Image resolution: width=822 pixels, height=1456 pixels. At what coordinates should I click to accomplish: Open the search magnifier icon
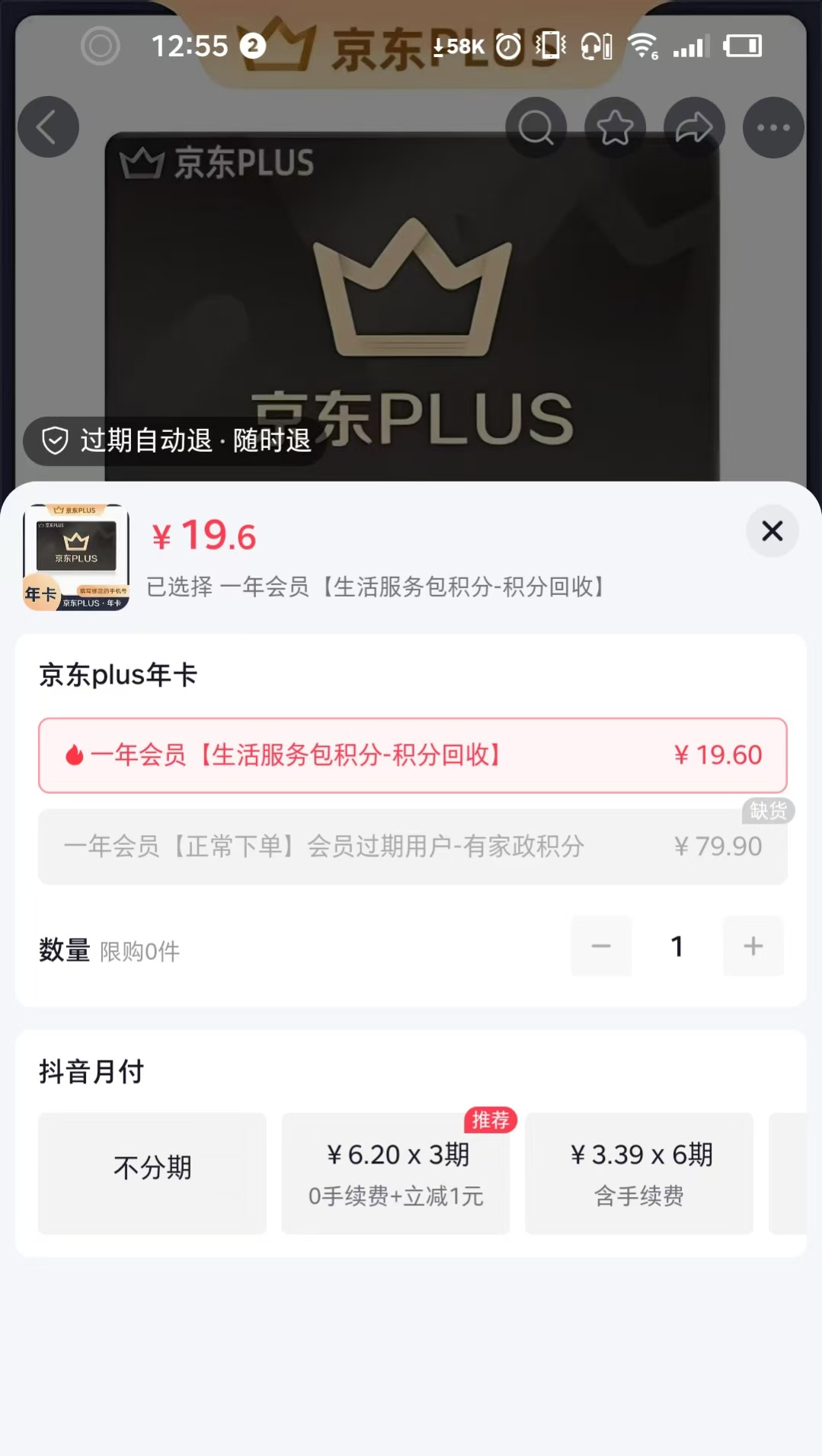536,127
